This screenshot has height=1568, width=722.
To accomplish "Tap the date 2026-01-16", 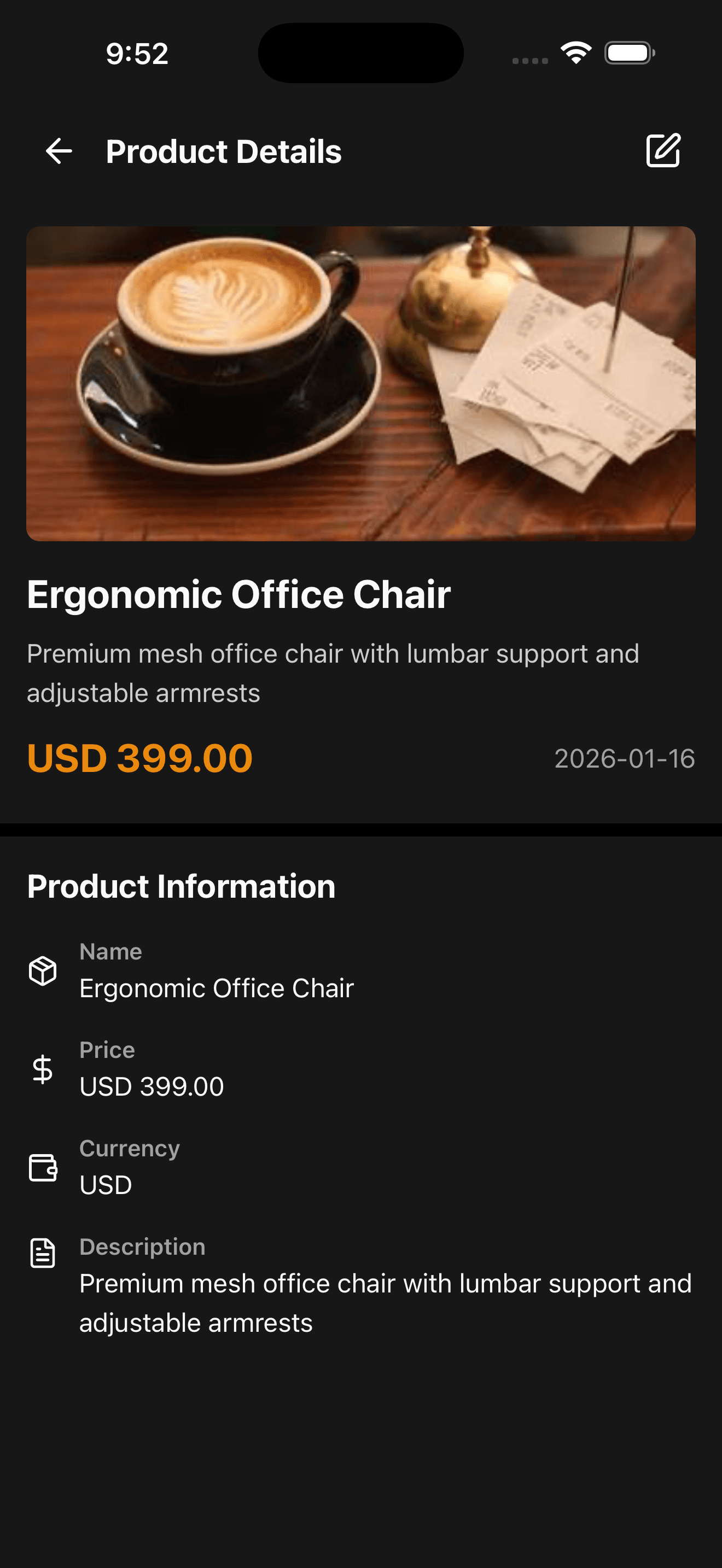I will click(x=624, y=759).
